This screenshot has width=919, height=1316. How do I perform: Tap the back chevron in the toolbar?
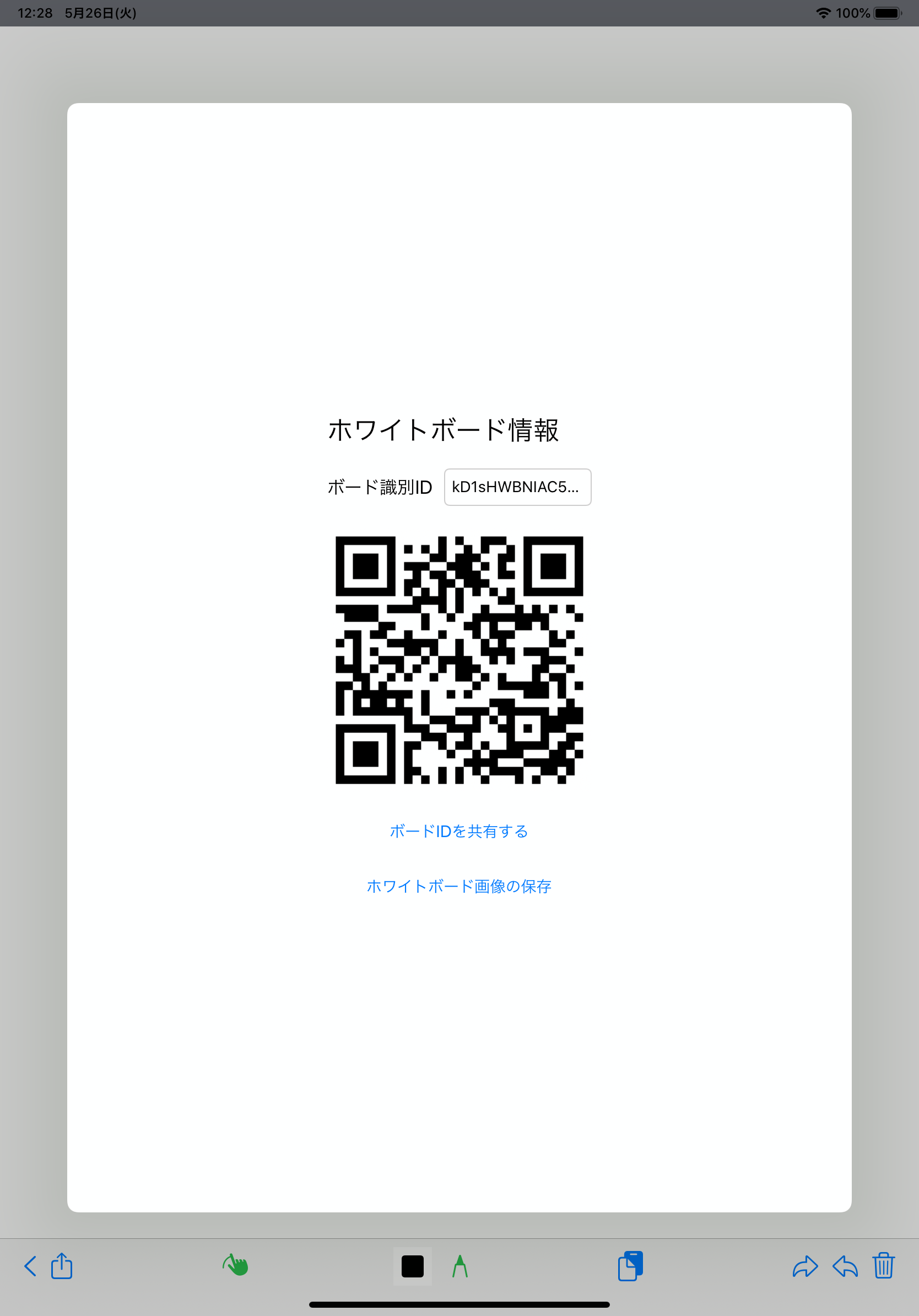tap(30, 1266)
